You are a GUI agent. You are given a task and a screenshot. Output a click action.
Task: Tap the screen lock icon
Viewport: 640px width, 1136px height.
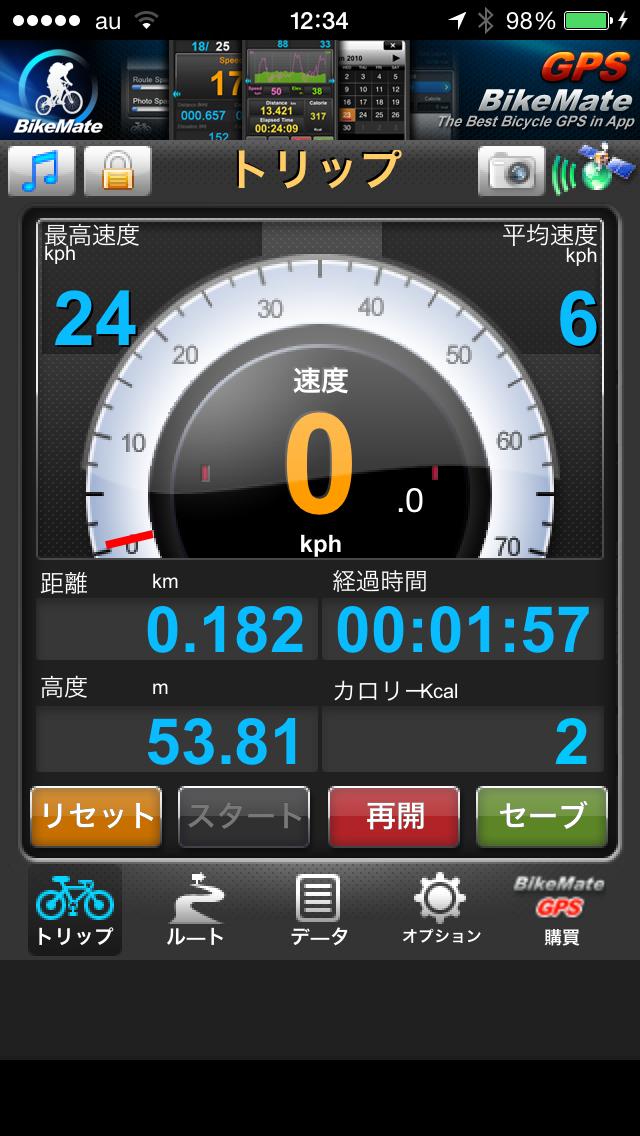coord(117,171)
